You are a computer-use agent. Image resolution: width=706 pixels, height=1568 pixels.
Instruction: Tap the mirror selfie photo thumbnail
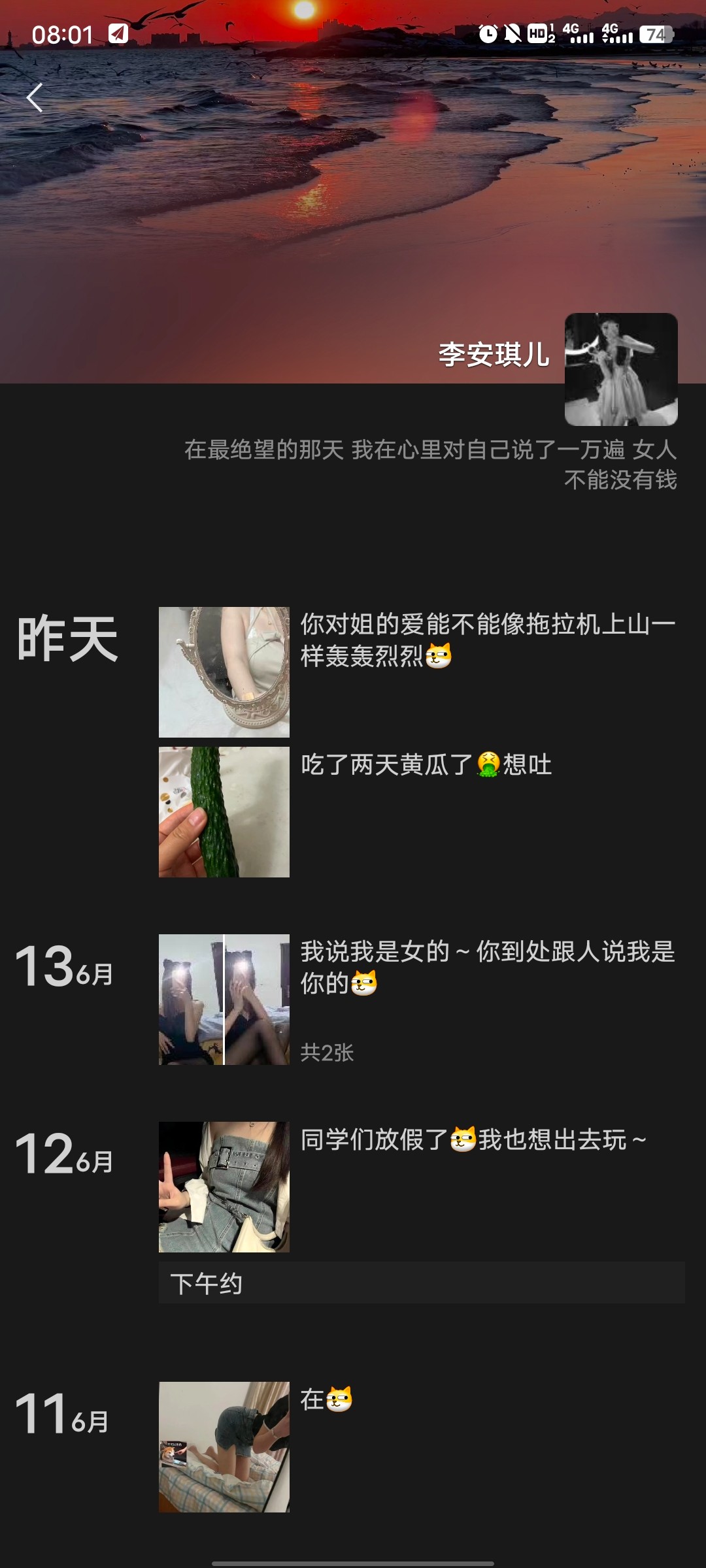click(224, 671)
